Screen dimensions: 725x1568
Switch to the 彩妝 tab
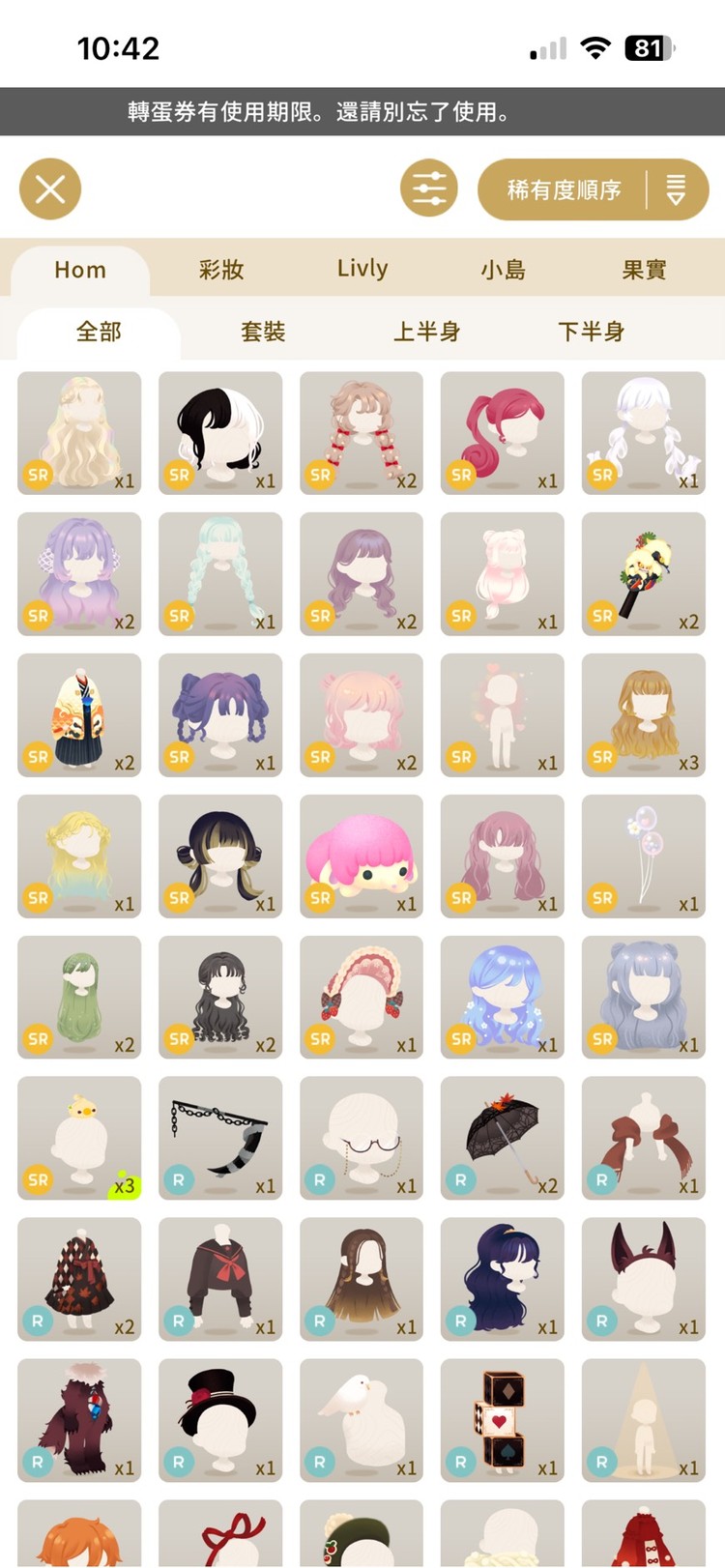221,270
